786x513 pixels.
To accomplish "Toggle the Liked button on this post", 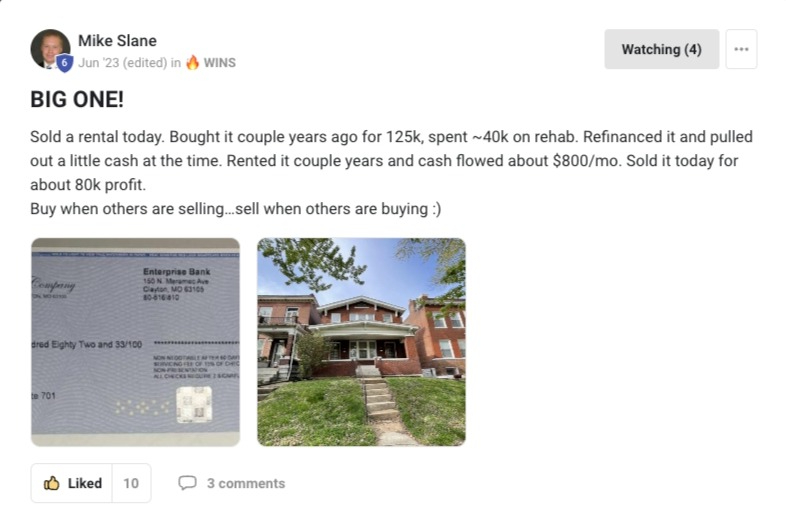I will 72,483.
